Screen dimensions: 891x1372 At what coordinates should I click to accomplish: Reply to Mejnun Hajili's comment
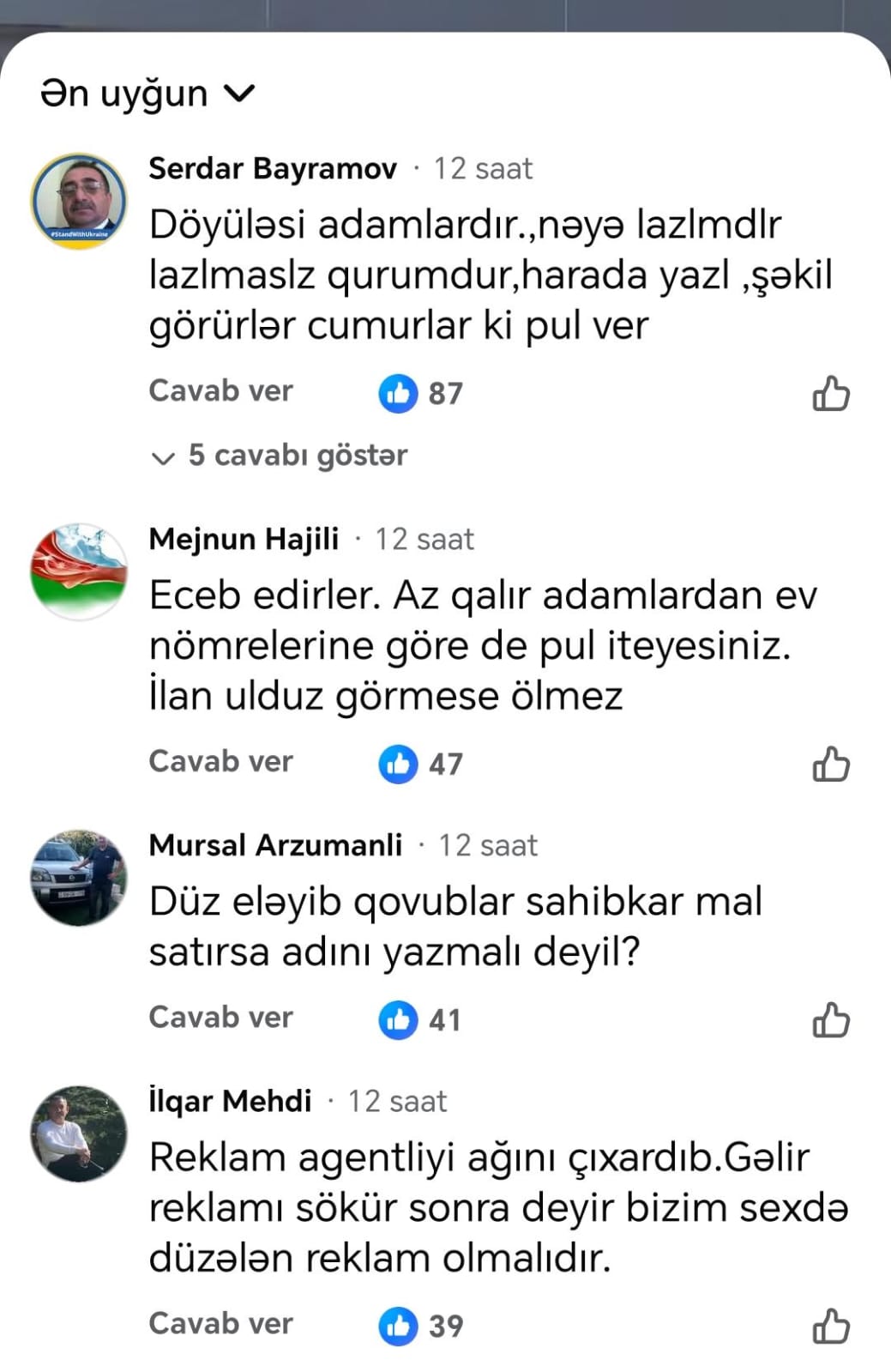coord(220,761)
